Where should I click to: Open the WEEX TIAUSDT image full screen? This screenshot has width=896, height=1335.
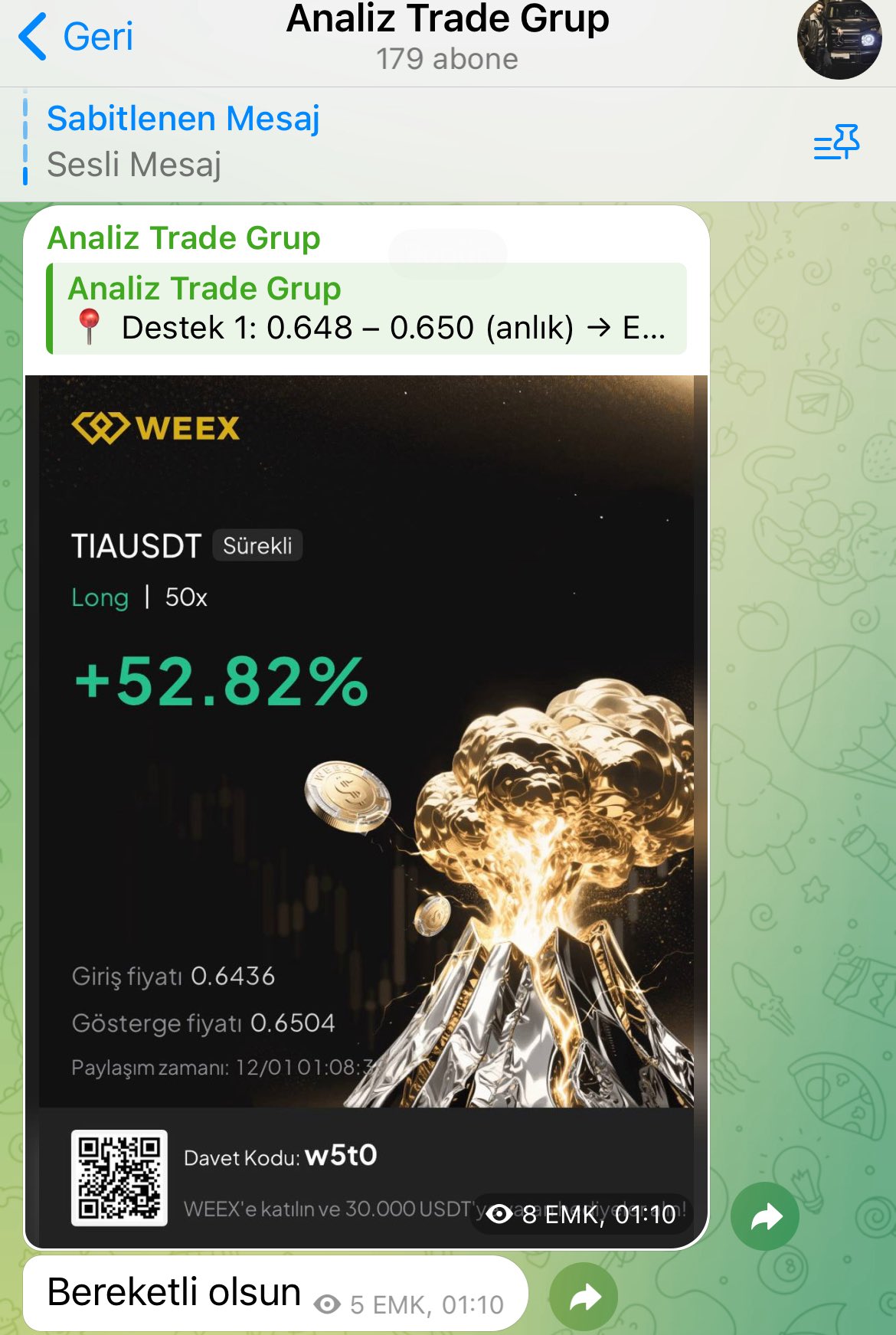coord(366,766)
